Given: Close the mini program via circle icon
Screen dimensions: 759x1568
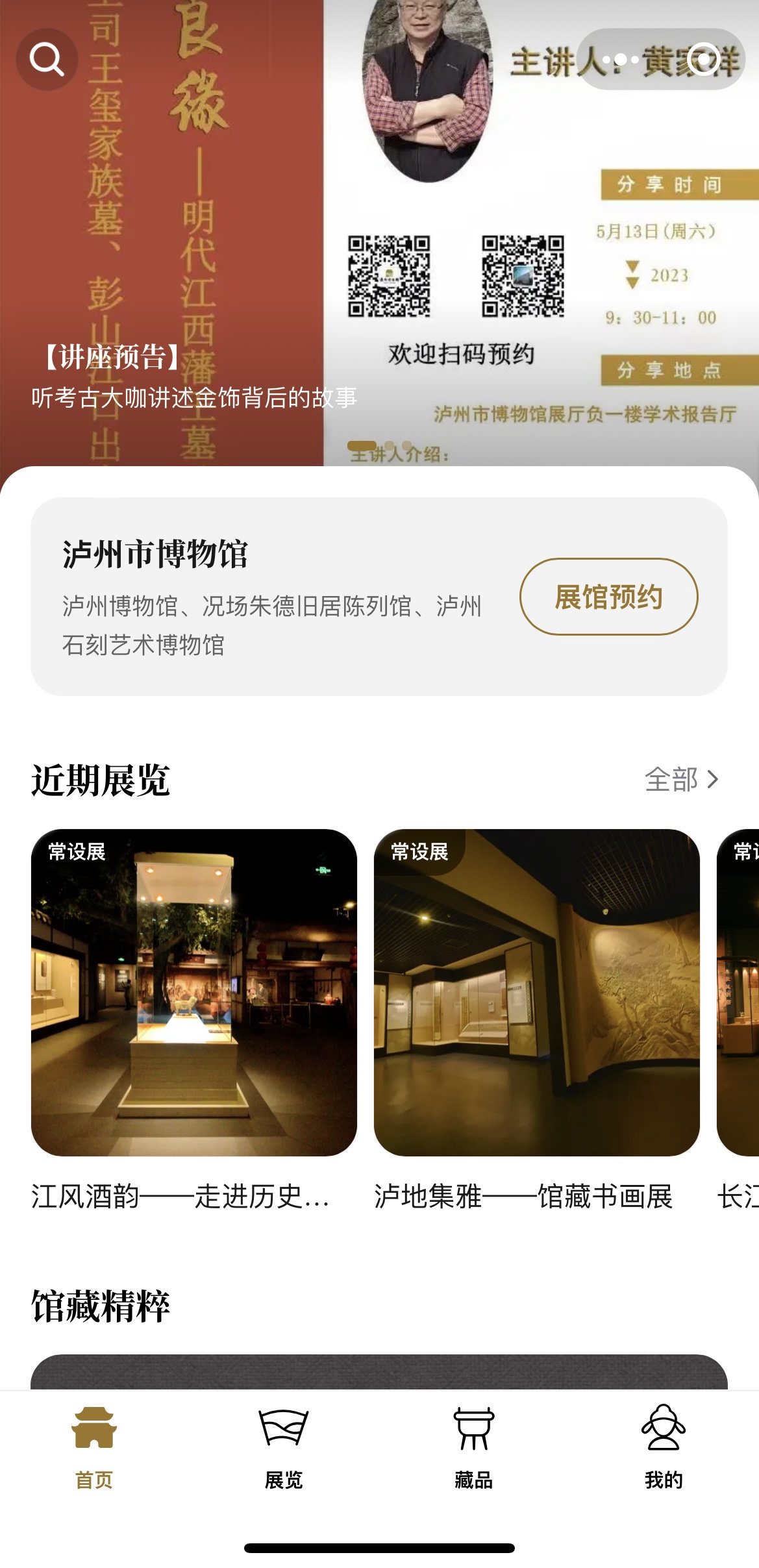Looking at the screenshot, I should point(704,60).
